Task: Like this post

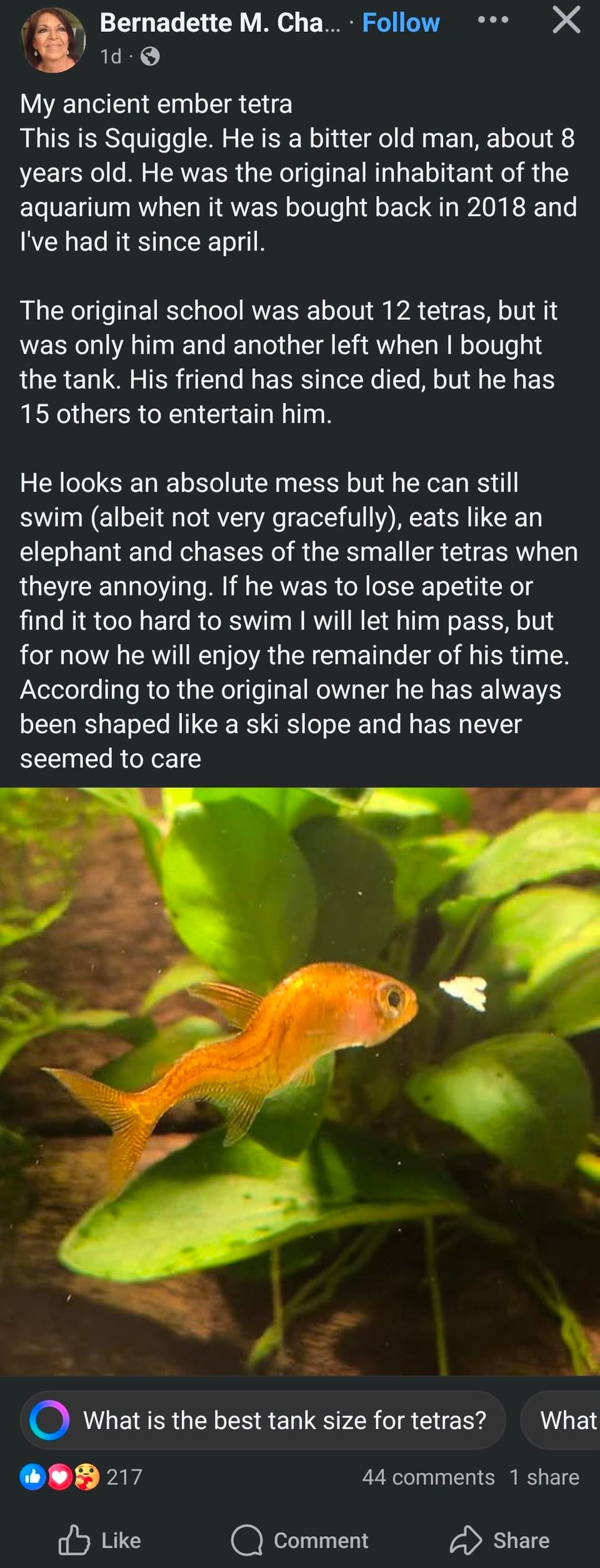Action: click(100, 1541)
